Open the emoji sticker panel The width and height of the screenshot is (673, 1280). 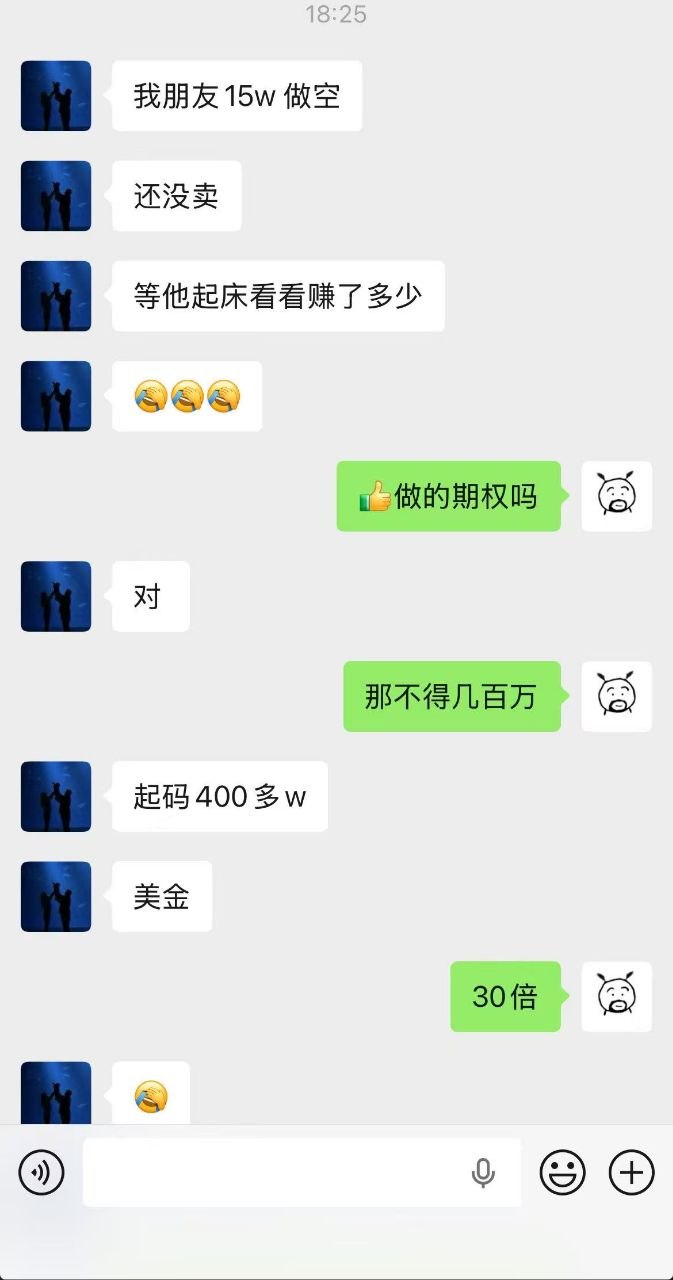click(563, 1172)
